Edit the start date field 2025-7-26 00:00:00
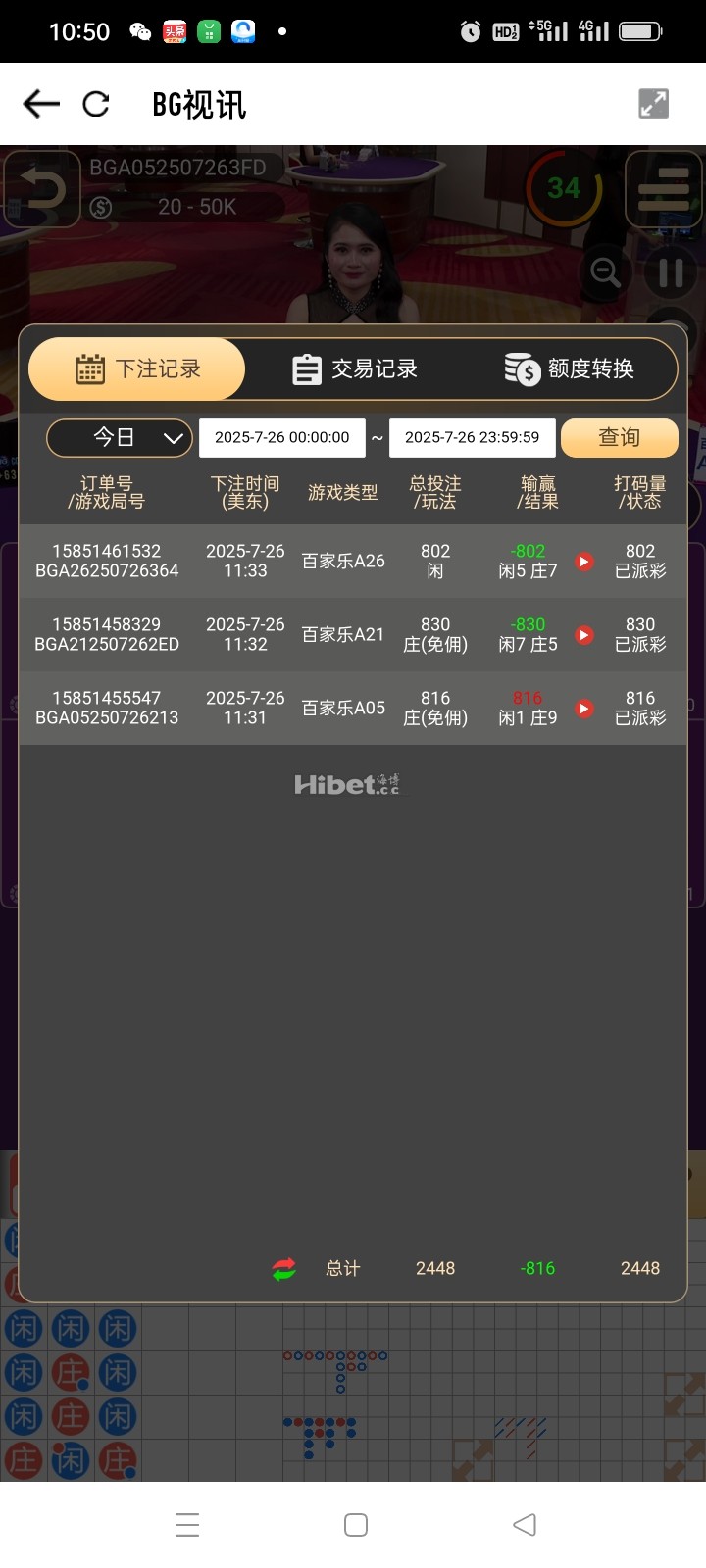Image resolution: width=706 pixels, height=1568 pixels. tap(281, 438)
